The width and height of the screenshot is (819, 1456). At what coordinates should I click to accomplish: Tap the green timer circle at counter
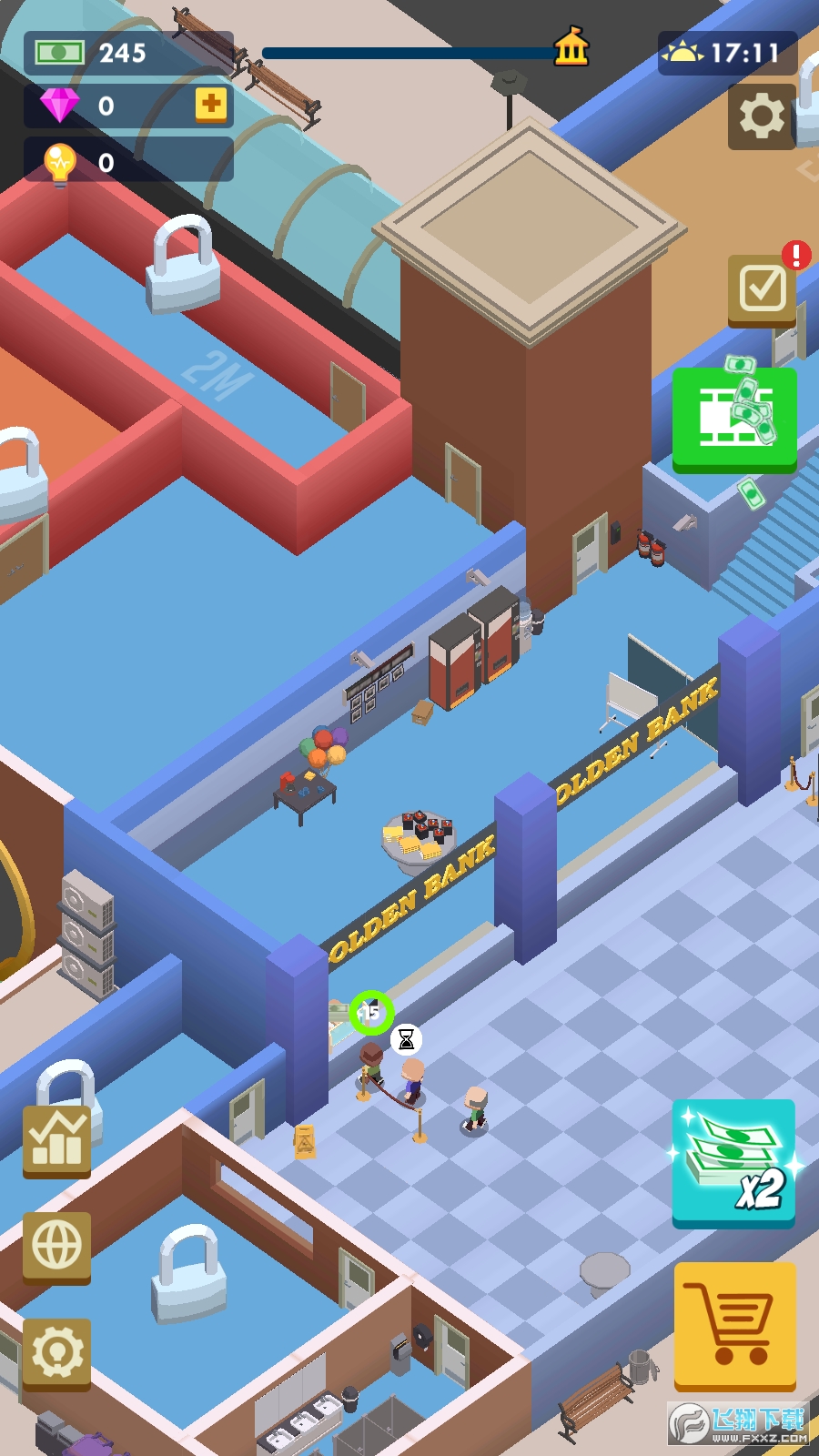[371, 1012]
